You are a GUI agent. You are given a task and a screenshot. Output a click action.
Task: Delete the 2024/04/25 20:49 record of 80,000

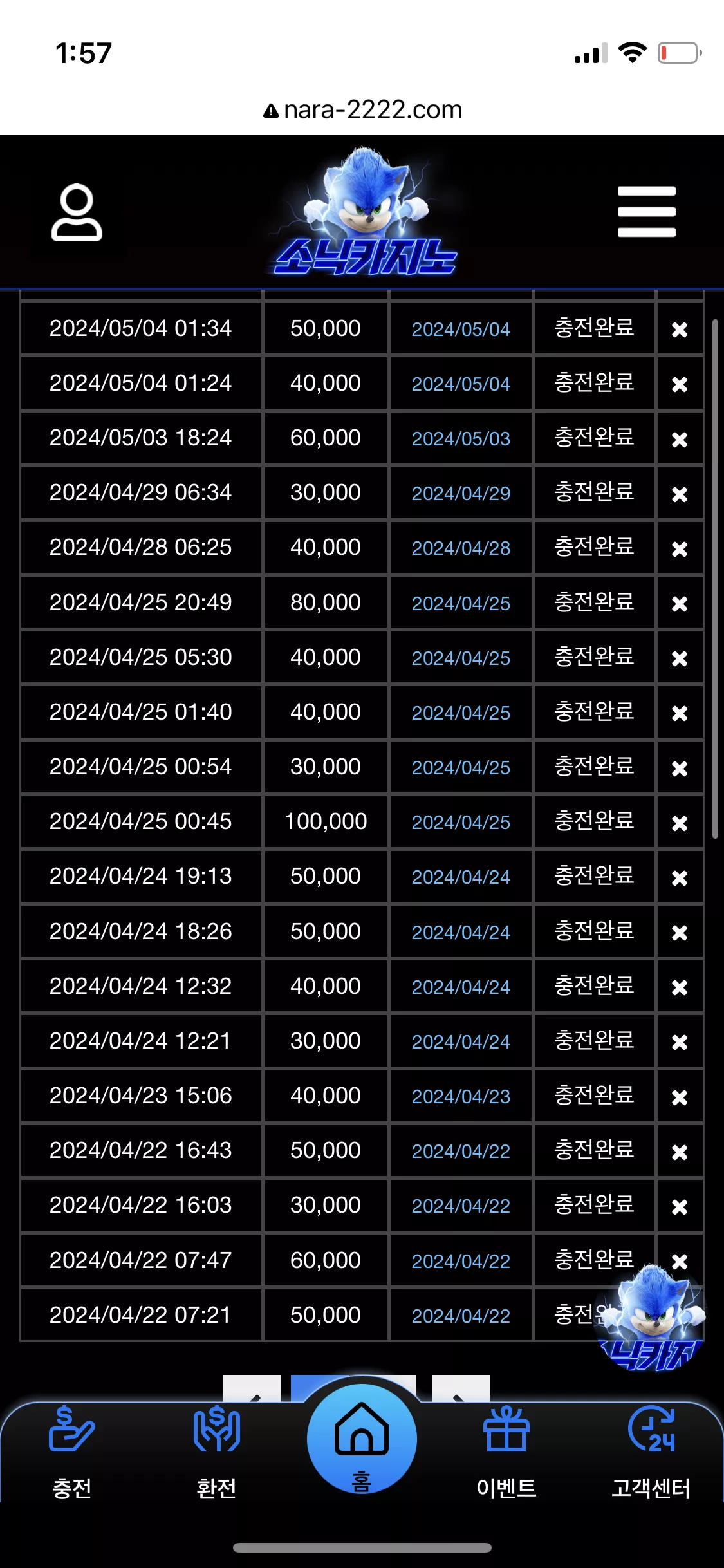tap(680, 604)
